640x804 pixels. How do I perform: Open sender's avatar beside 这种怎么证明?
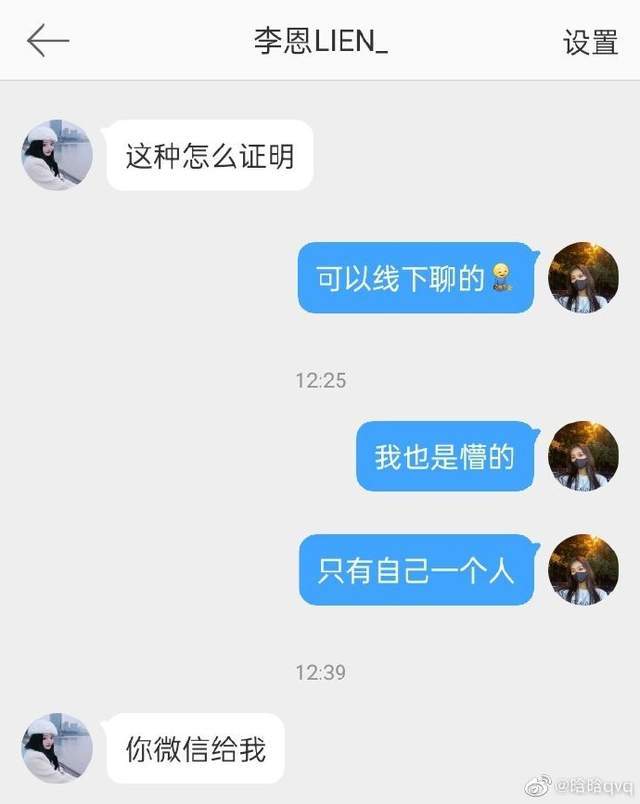57,155
